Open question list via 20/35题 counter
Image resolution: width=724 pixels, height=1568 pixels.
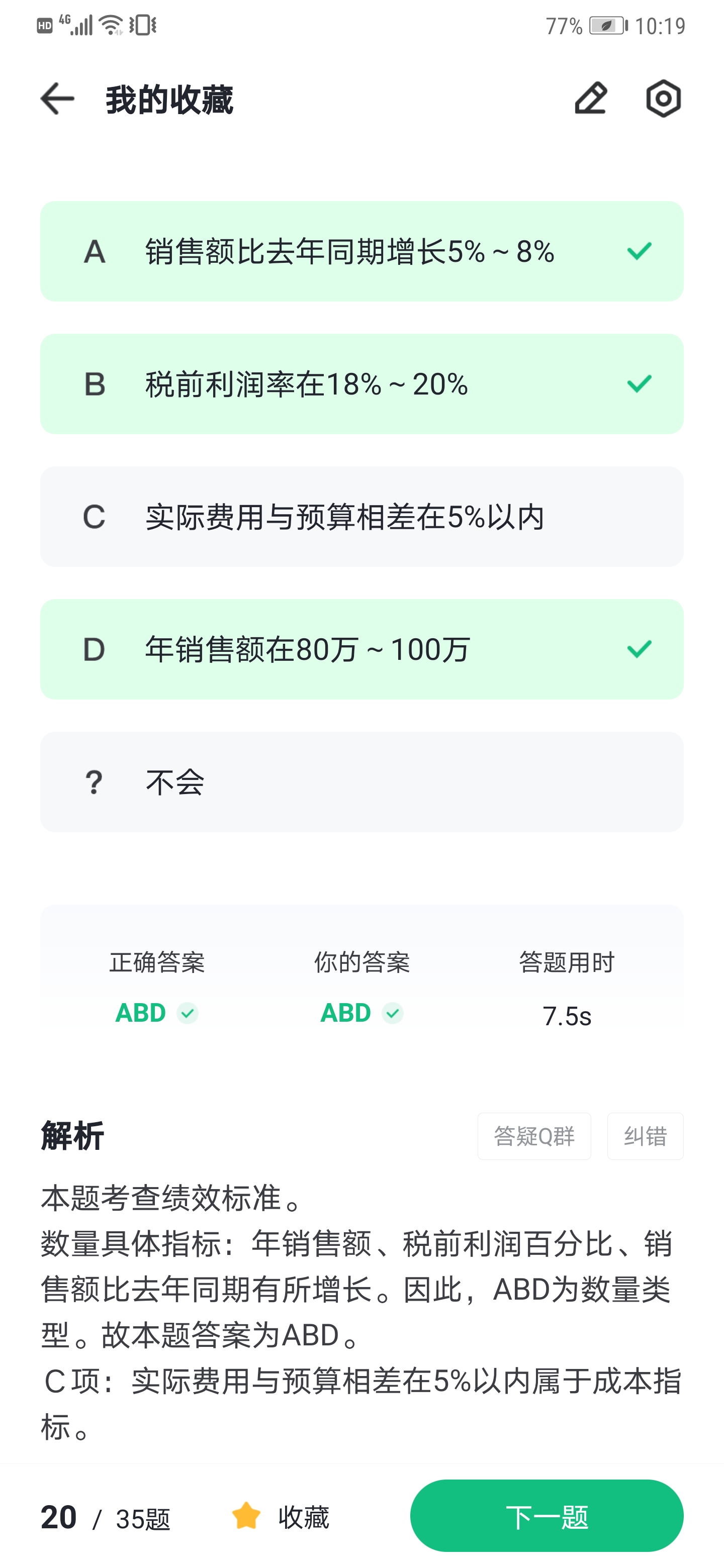106,1517
